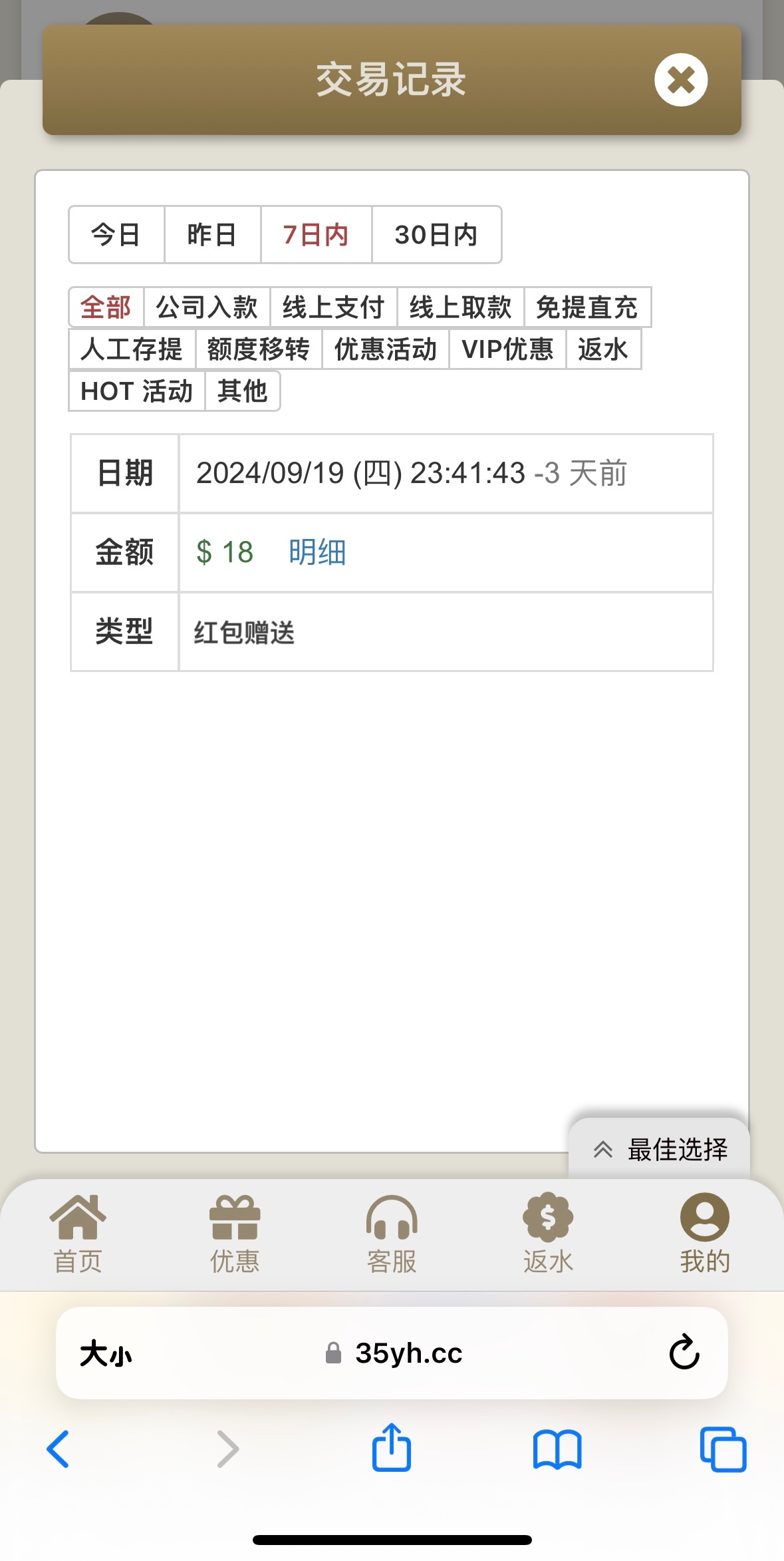Go to the 首页 tab
This screenshot has width=784, height=1561.
pyautogui.click(x=78, y=1233)
